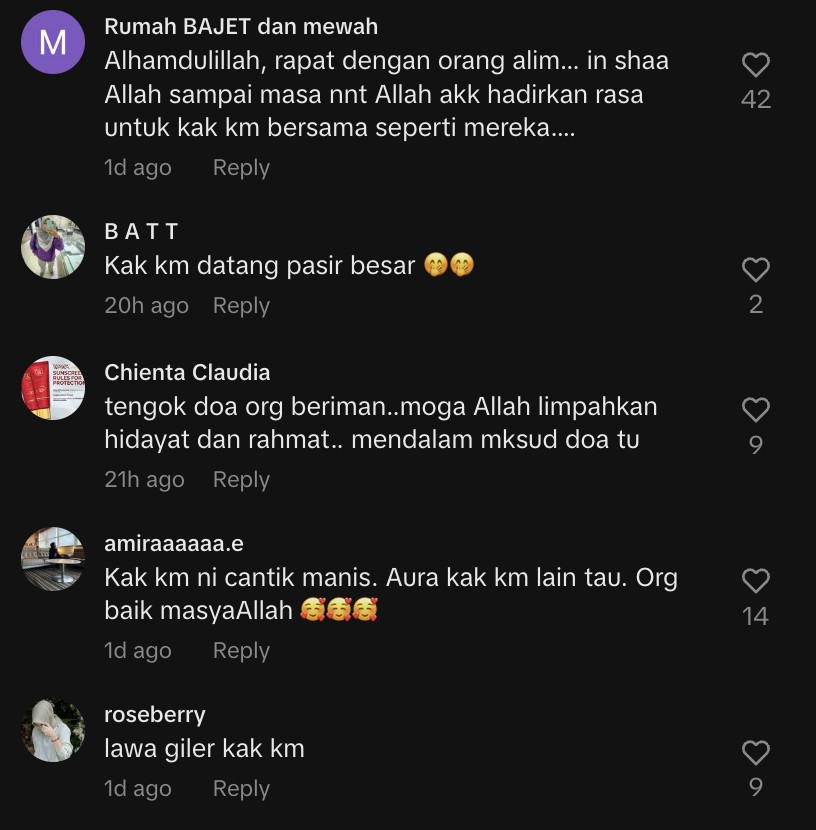Reply to amiraaaaaa.e's comment
Viewport: 816px width, 830px height.
pos(241,651)
